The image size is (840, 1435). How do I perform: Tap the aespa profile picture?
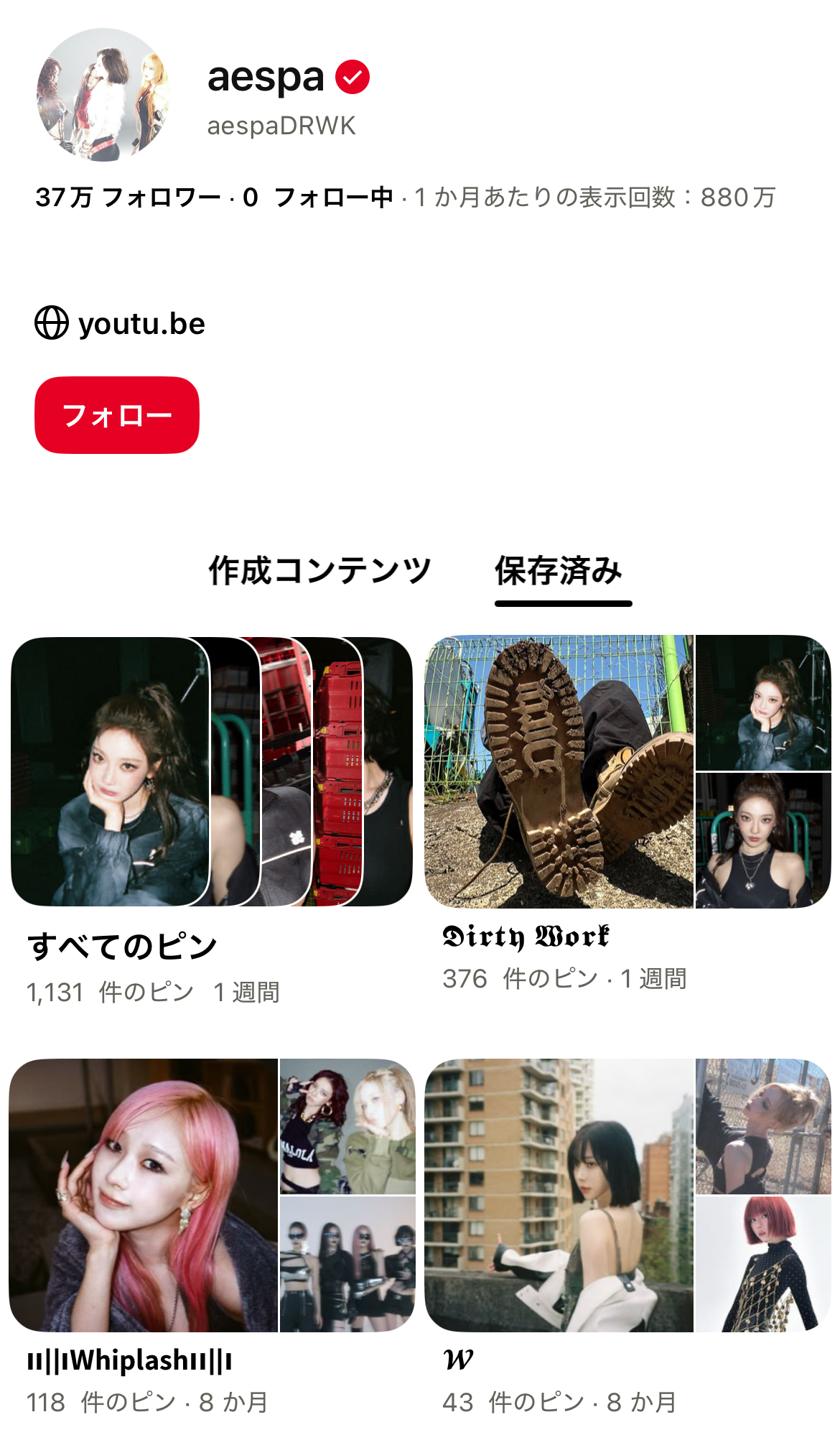pos(103,94)
